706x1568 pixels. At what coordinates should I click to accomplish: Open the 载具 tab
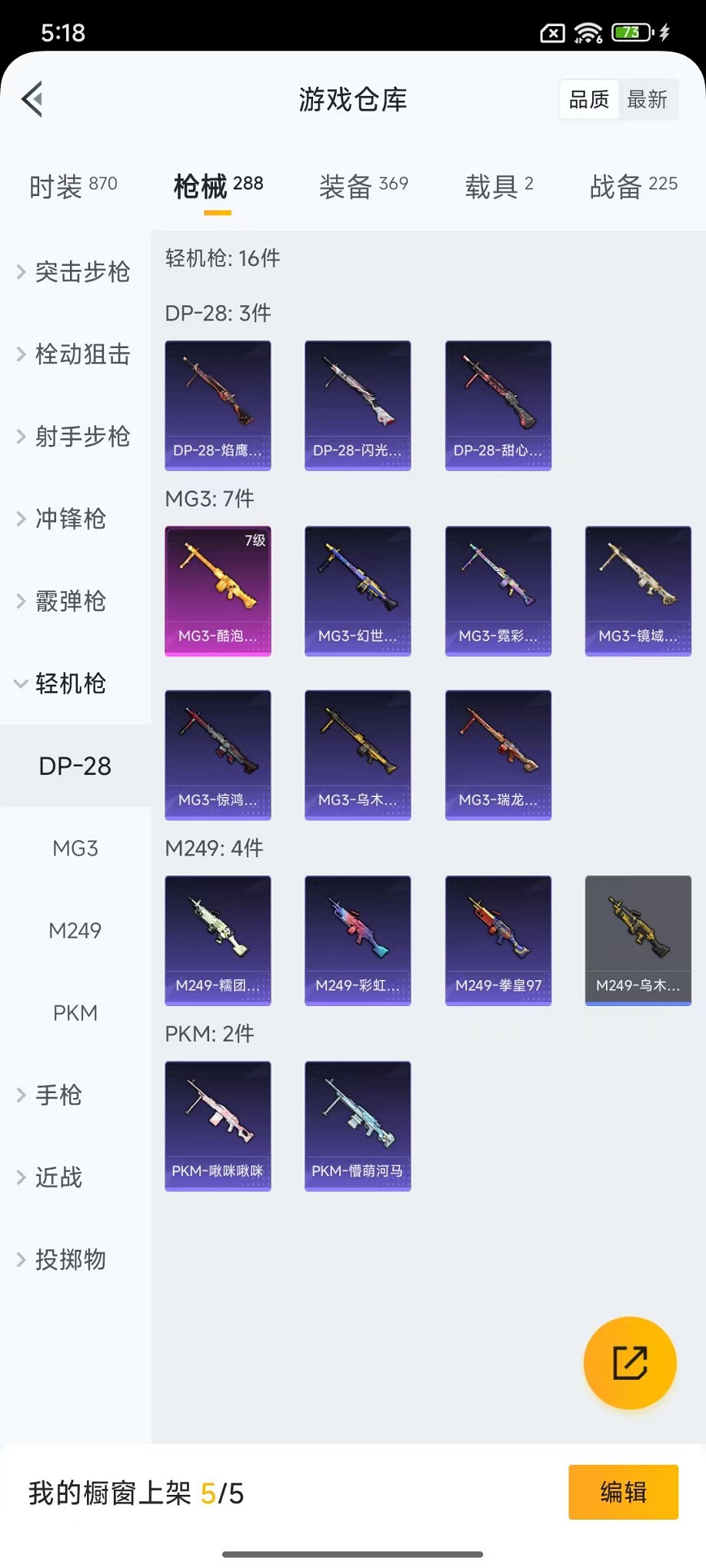click(x=498, y=186)
